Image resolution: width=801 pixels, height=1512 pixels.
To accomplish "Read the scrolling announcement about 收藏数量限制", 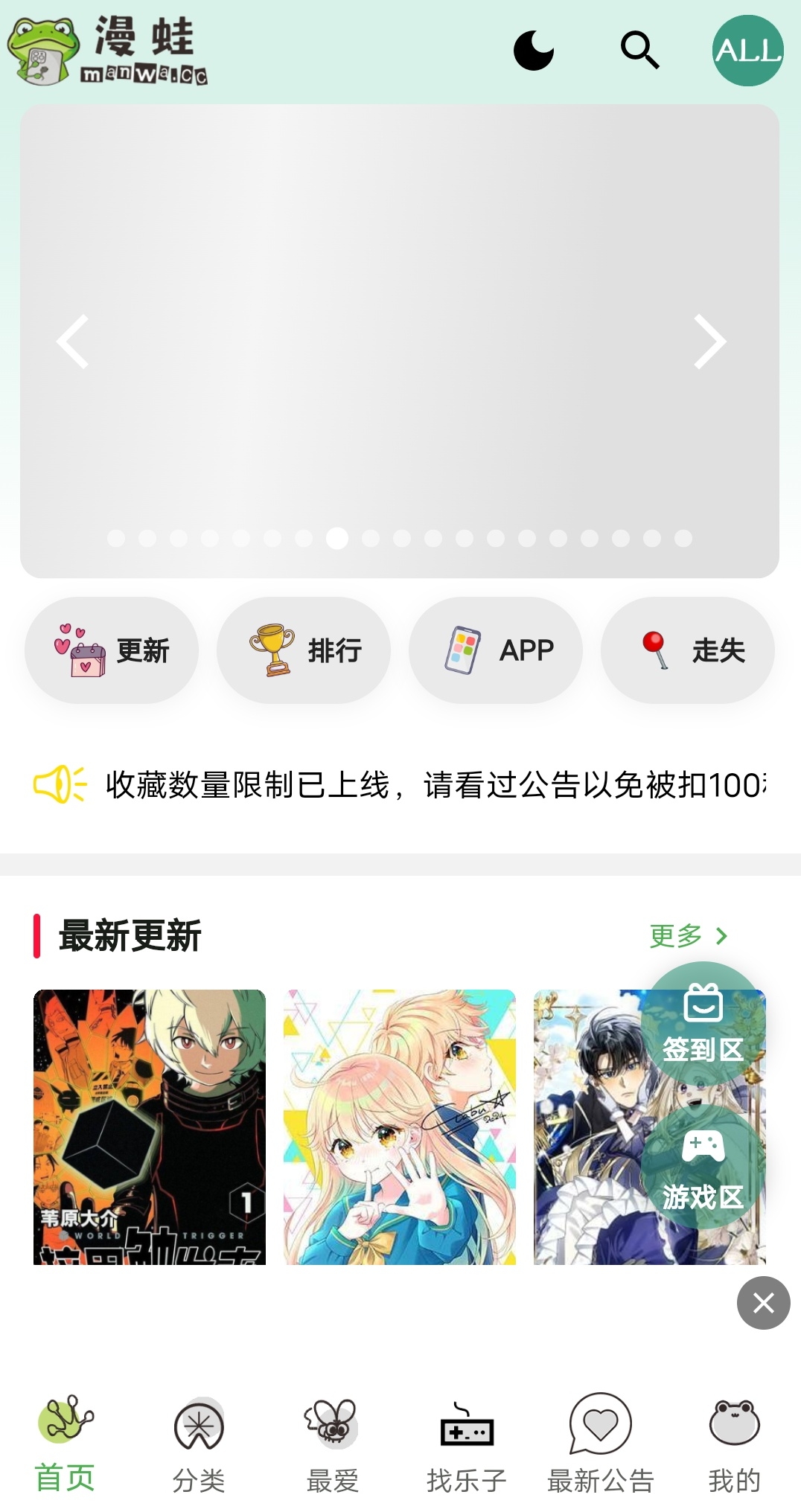I will (x=435, y=785).
